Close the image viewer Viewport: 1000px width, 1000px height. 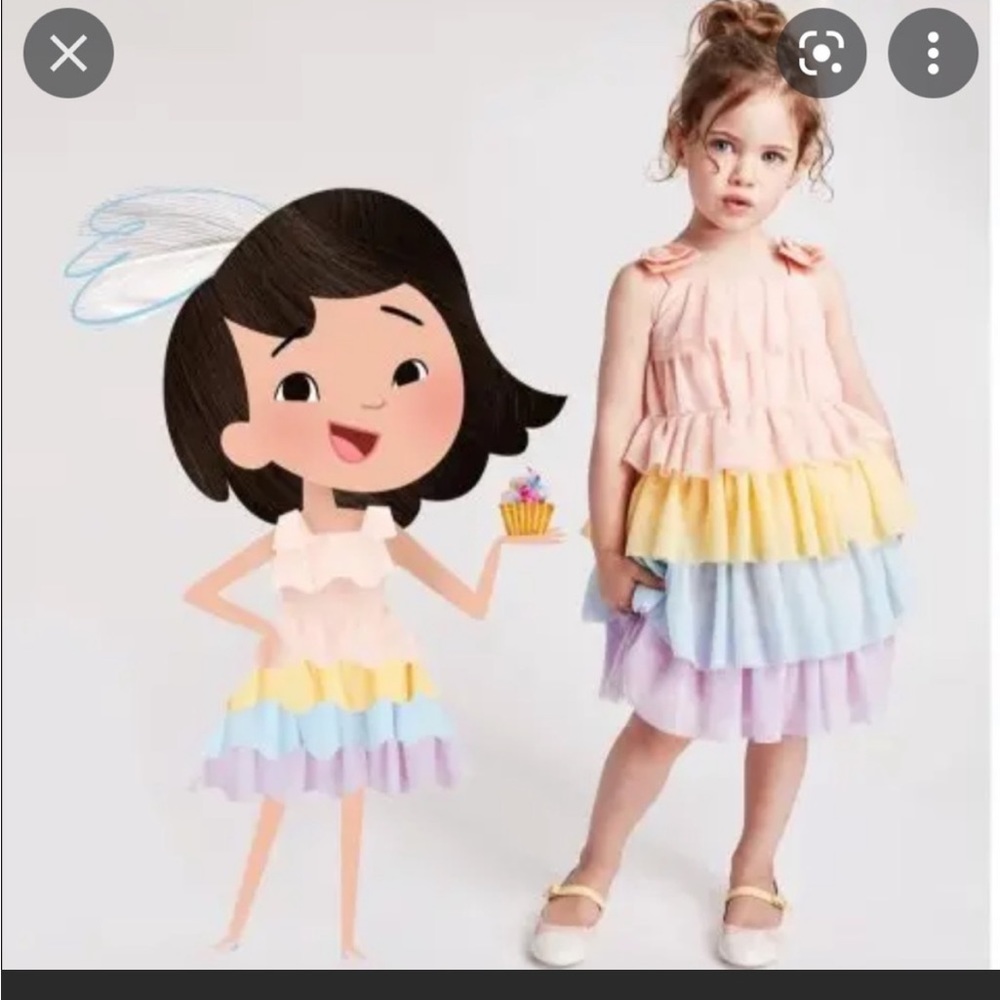click(x=68, y=53)
